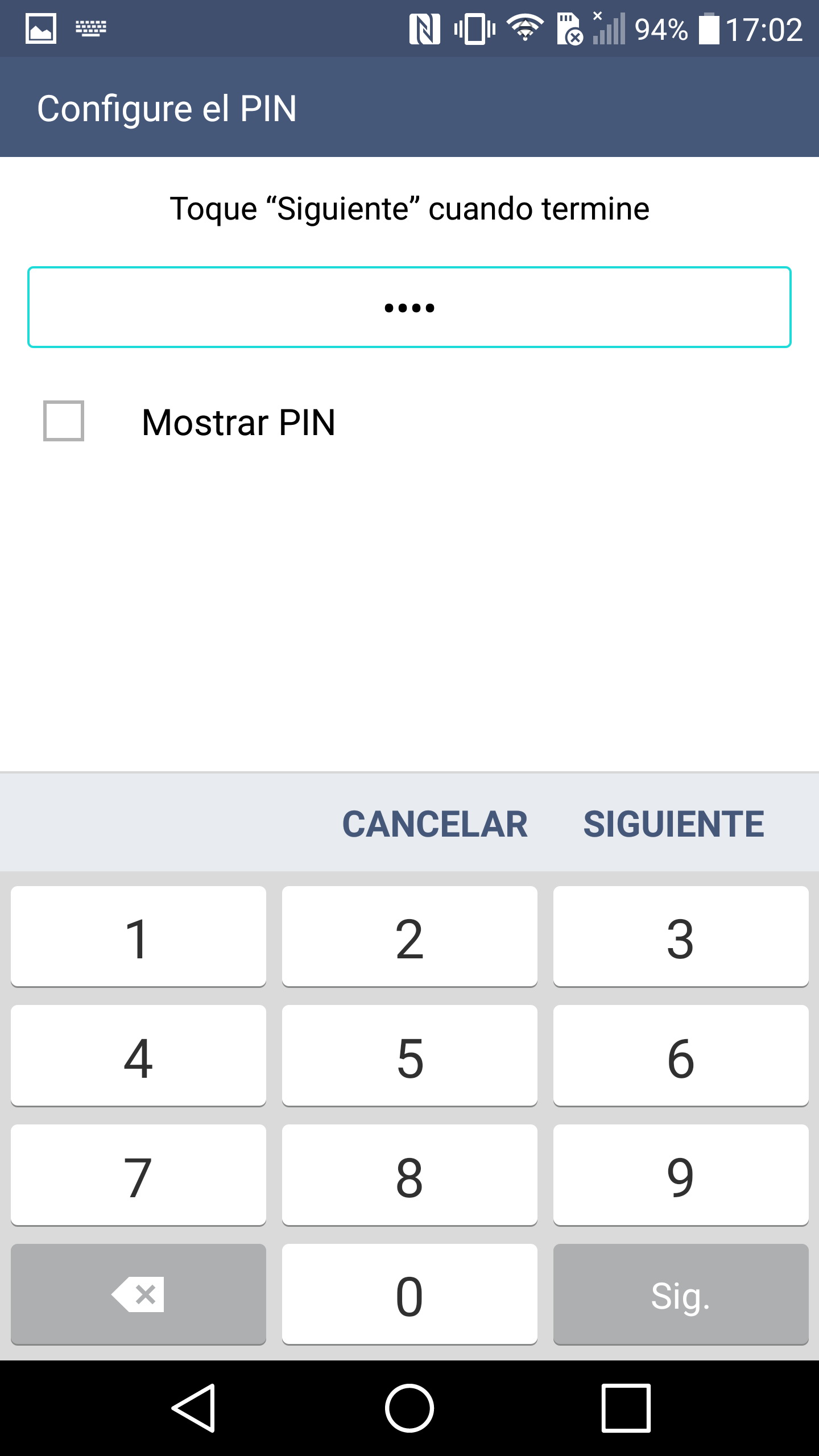Image resolution: width=819 pixels, height=1456 pixels.
Task: Enter digit 6 on the keypad
Action: [681, 1056]
